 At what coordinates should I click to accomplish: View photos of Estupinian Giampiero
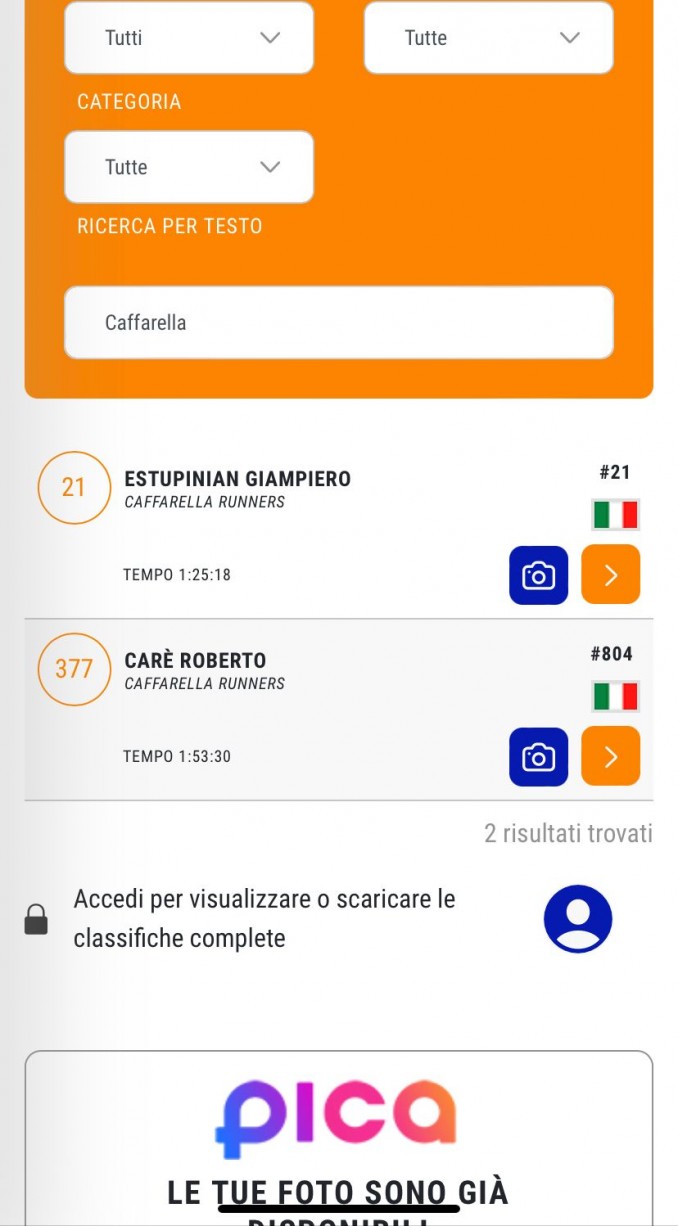tap(538, 575)
